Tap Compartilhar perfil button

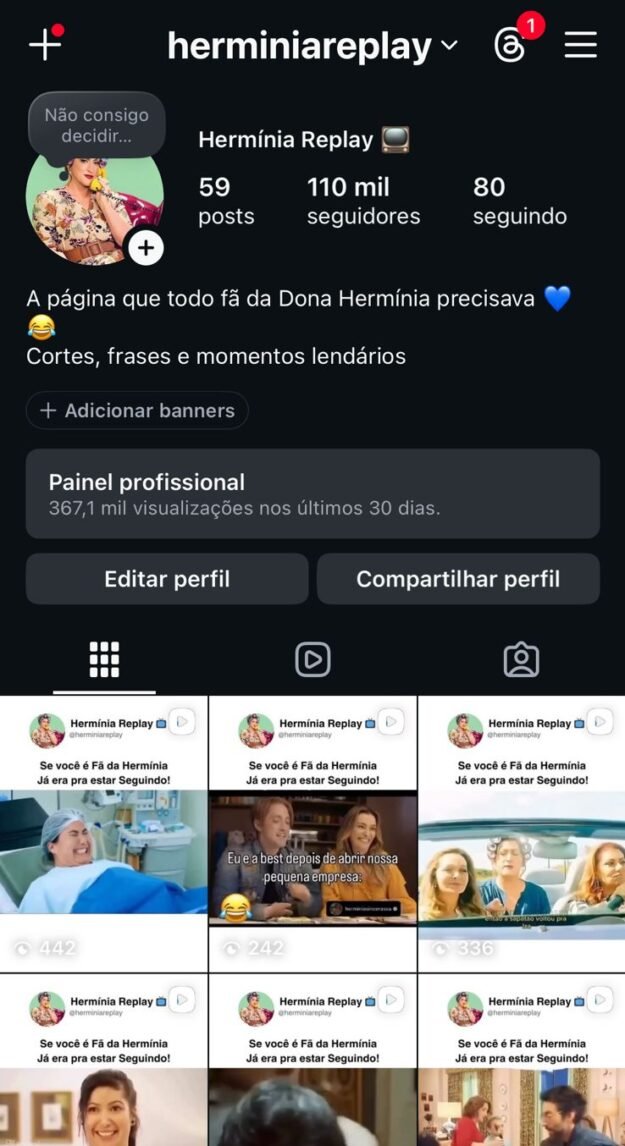[458, 579]
